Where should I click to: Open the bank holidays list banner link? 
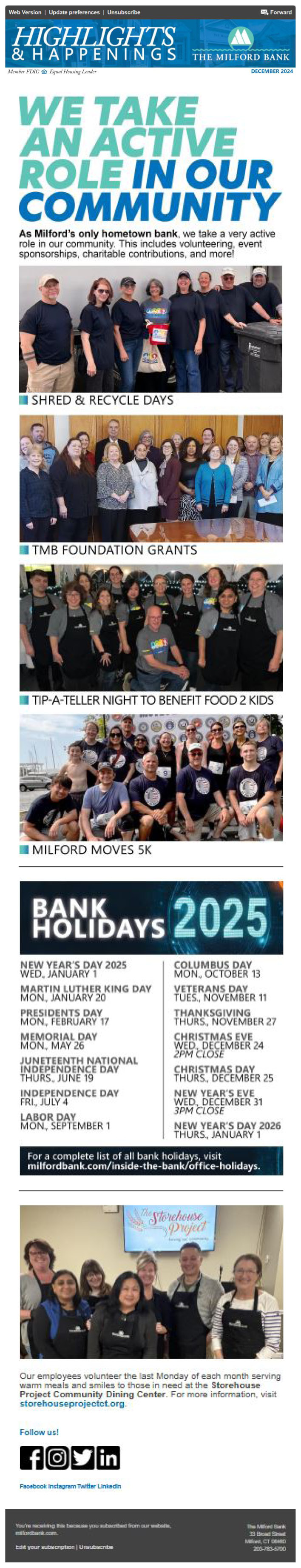tap(151, 1160)
